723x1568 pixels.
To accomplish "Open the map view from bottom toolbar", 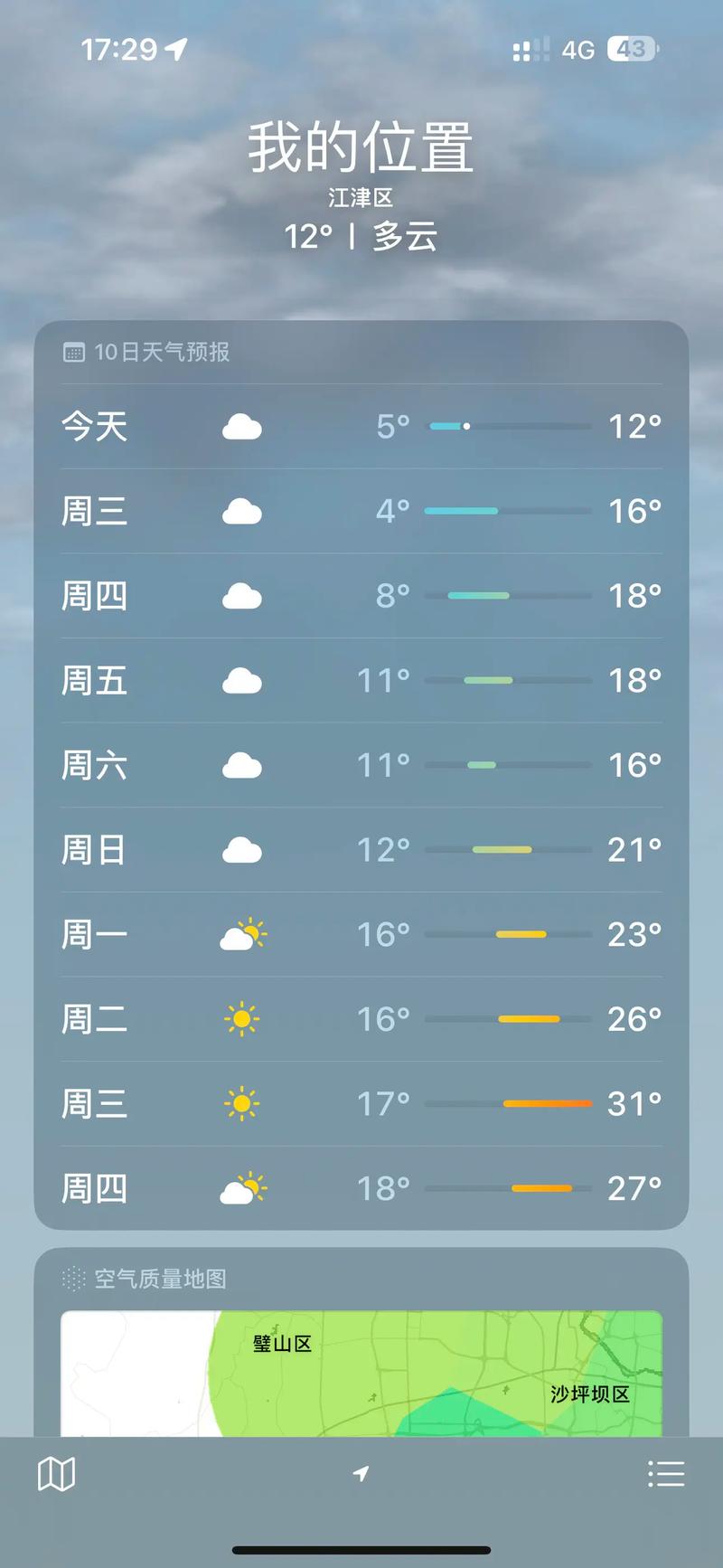I will pos(56,1472).
